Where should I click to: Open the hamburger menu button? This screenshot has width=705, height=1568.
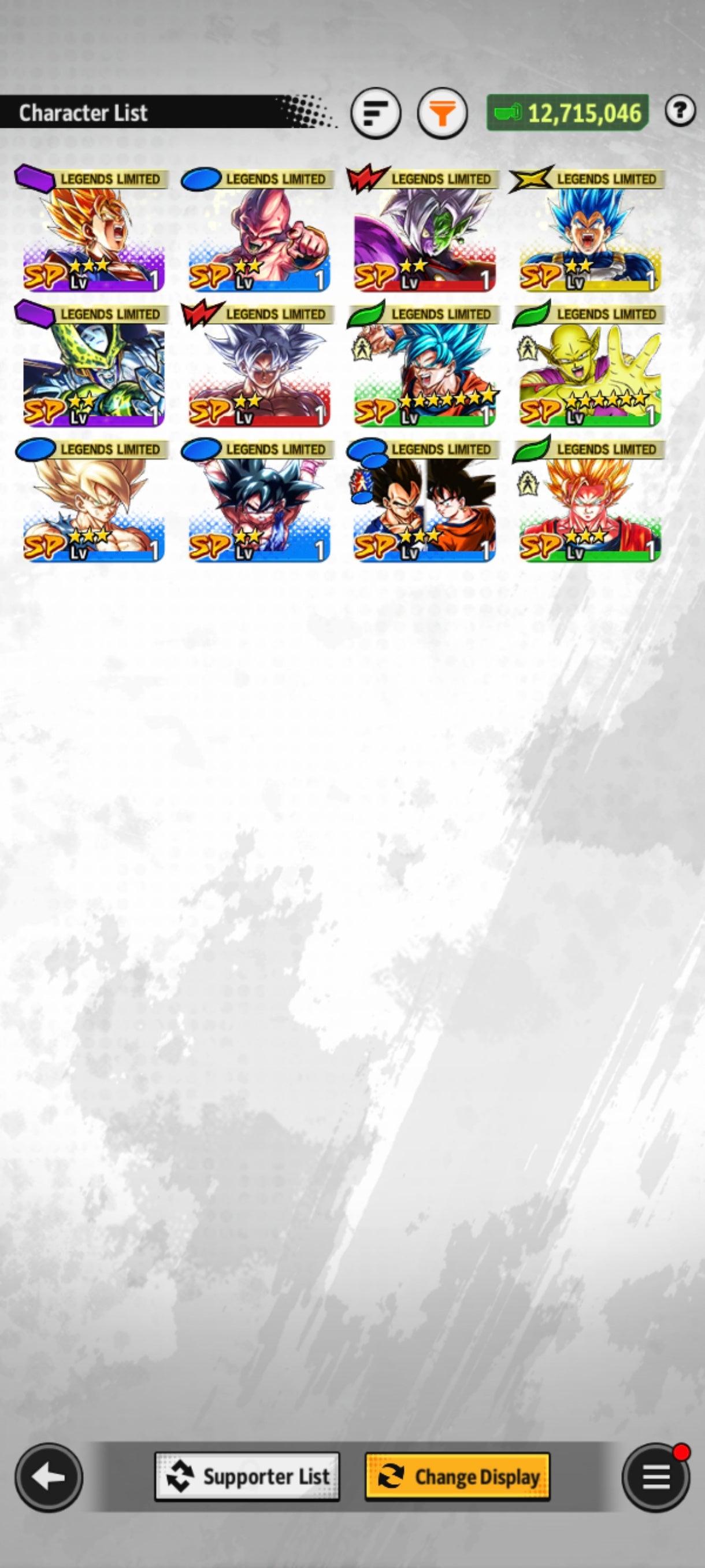pyautogui.click(x=656, y=1477)
